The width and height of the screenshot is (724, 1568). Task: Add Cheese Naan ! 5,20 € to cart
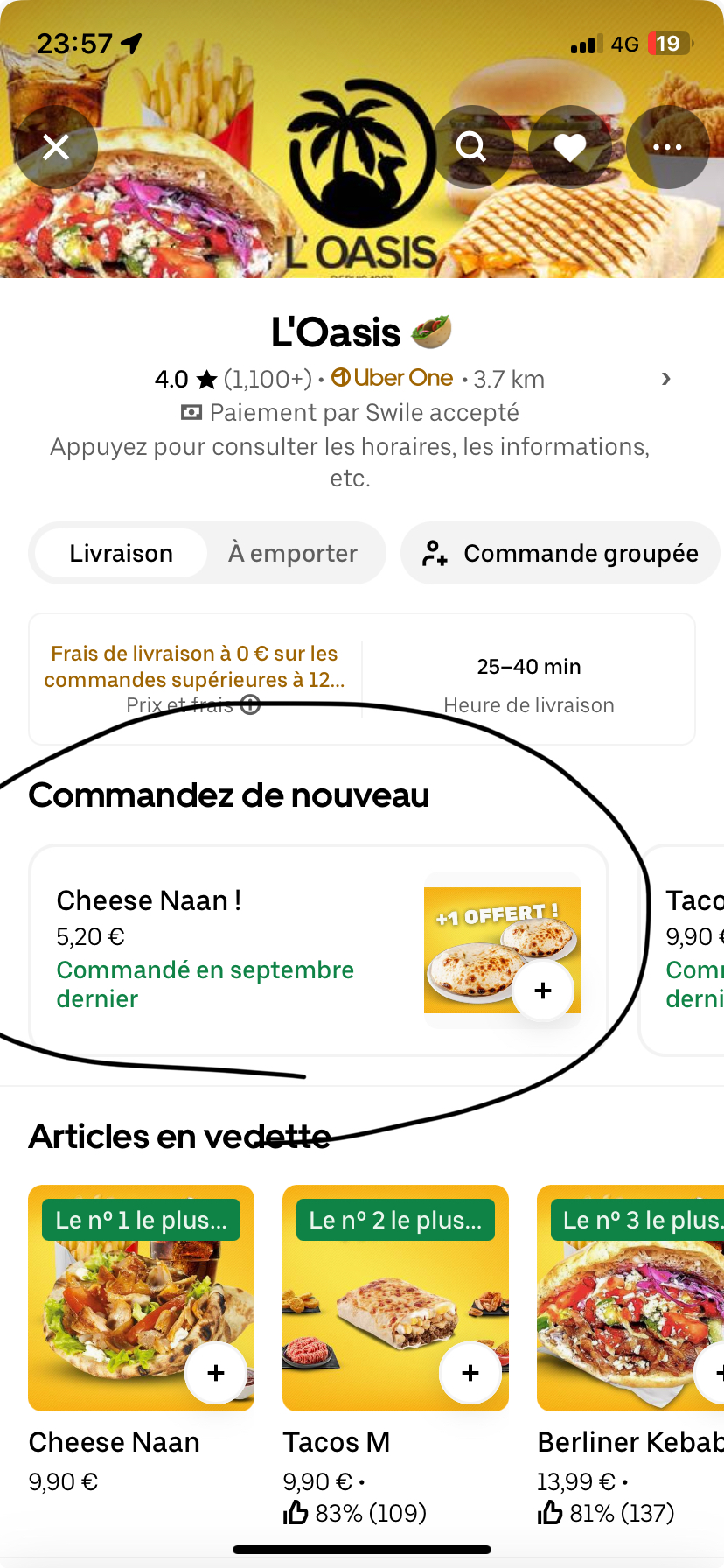(543, 990)
